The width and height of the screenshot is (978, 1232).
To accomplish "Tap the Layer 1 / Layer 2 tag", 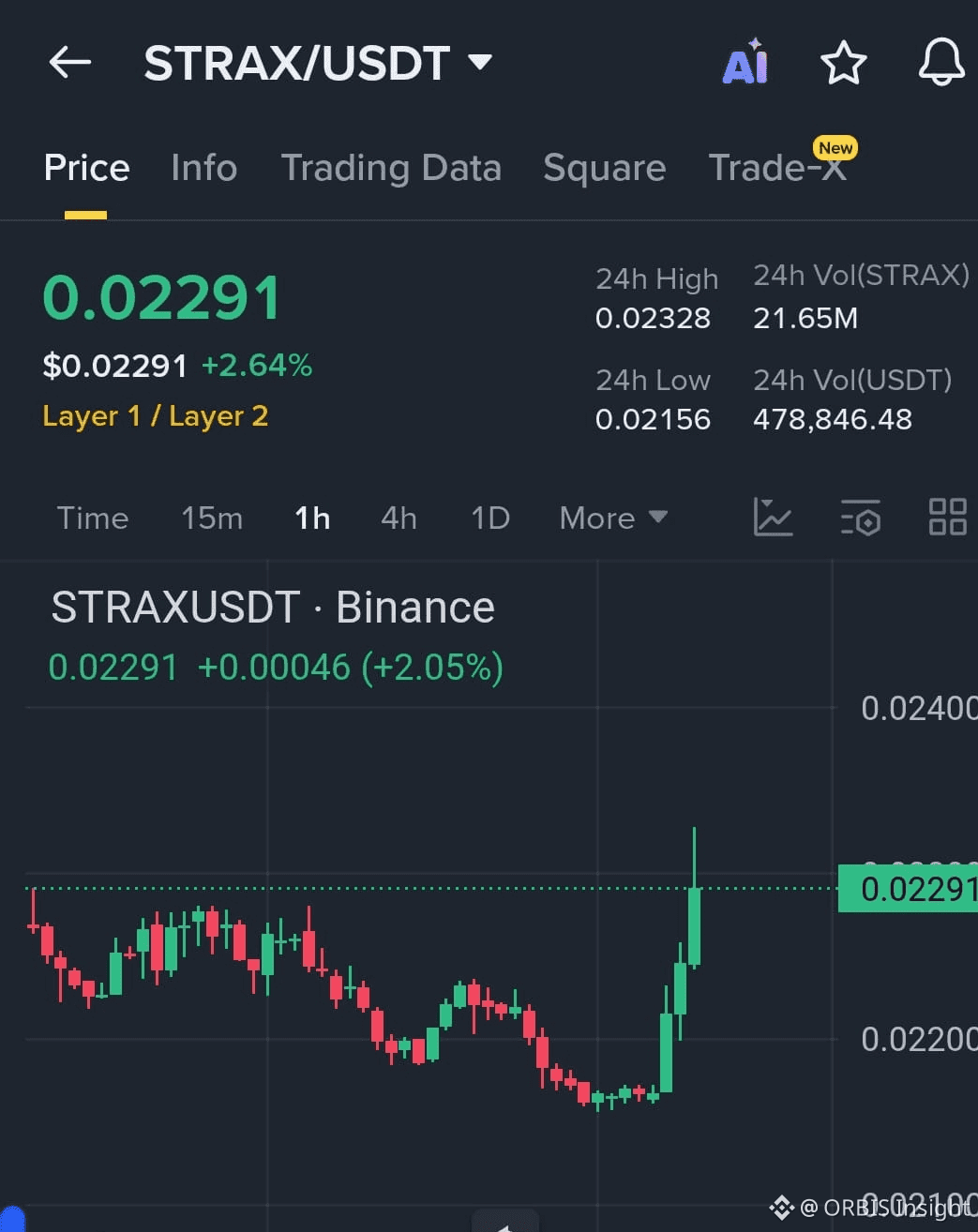I will (155, 415).
